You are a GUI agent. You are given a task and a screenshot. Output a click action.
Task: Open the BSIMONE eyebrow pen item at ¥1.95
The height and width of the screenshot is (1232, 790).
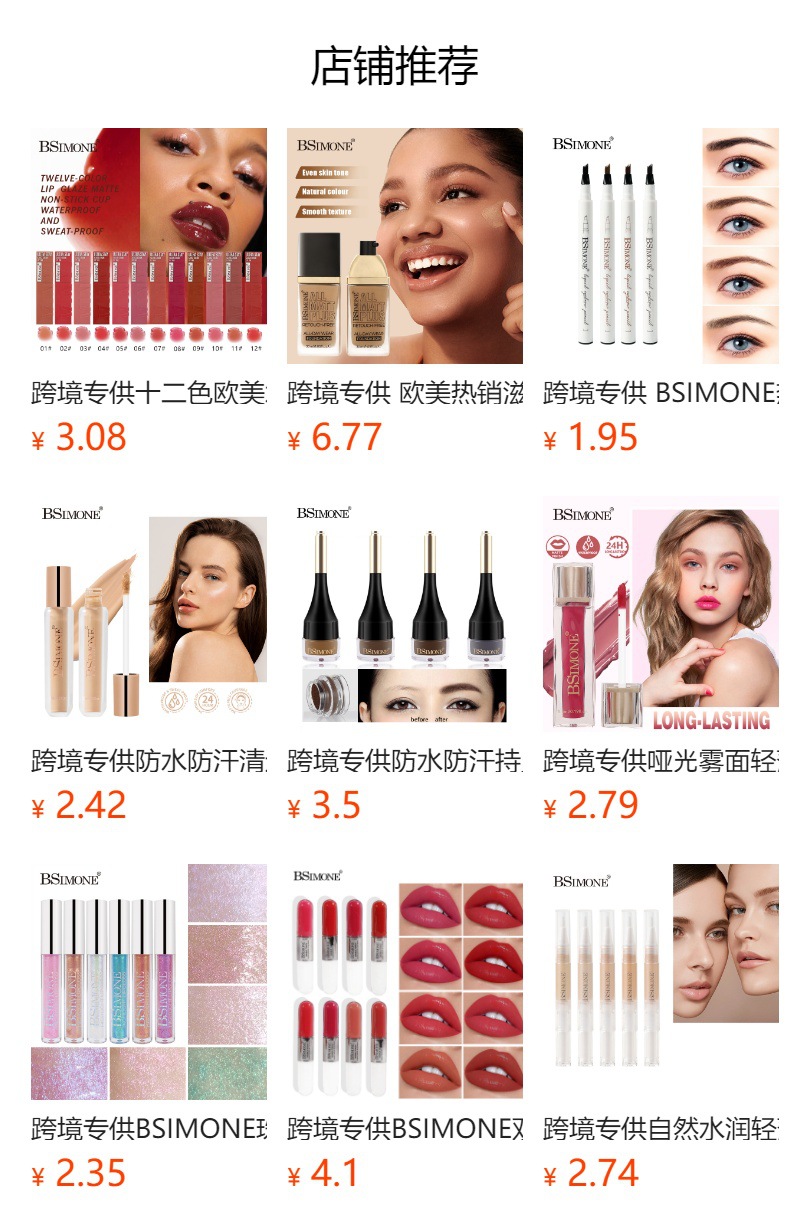[x=661, y=246]
